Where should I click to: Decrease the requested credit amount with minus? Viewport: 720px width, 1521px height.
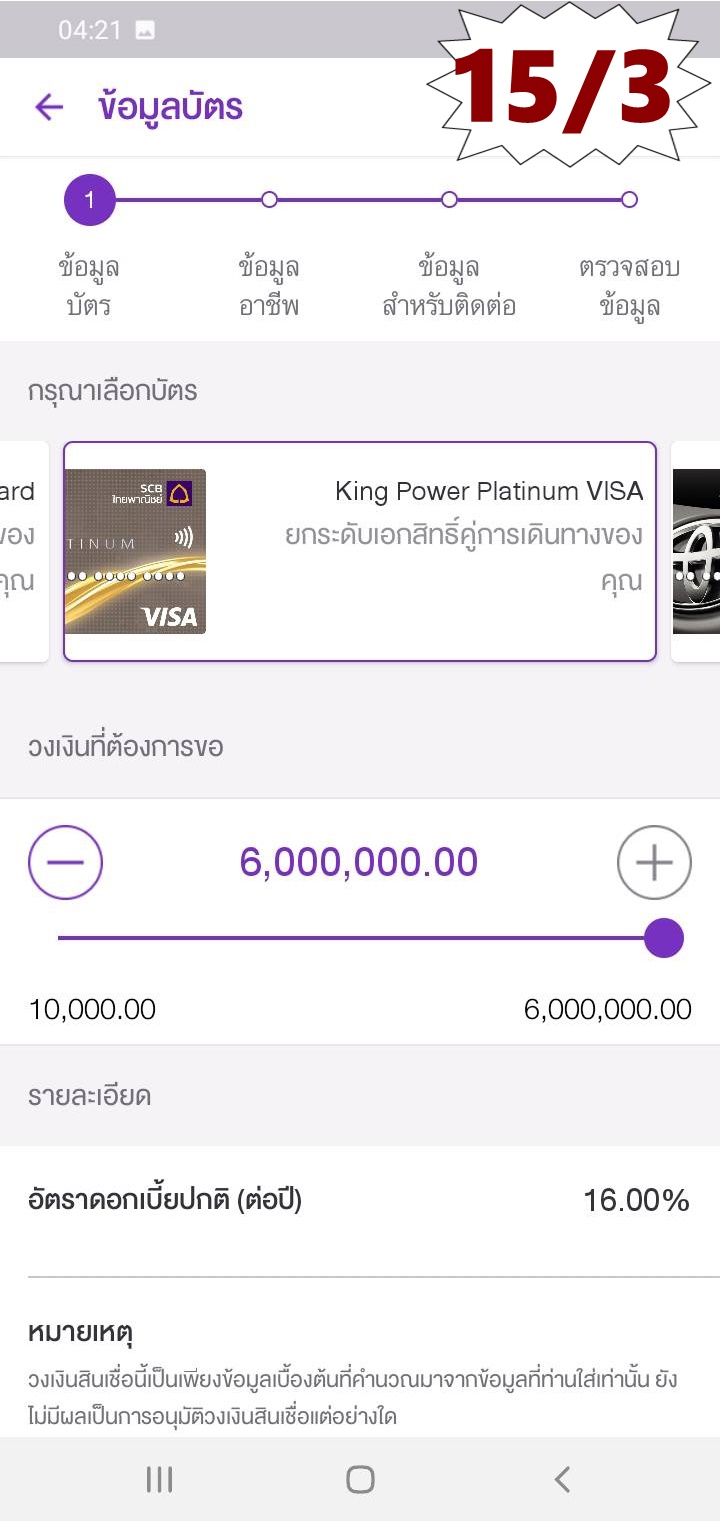[x=66, y=862]
